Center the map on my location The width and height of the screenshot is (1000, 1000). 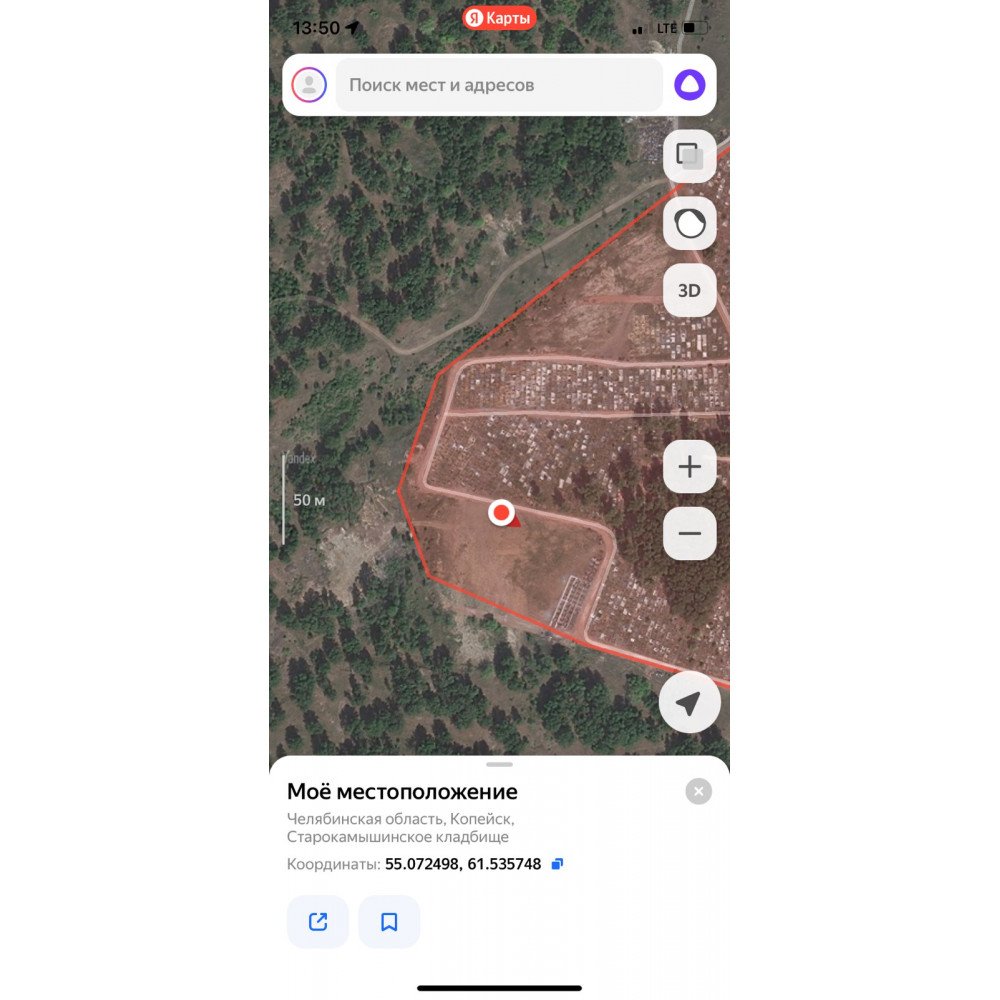pyautogui.click(x=689, y=702)
